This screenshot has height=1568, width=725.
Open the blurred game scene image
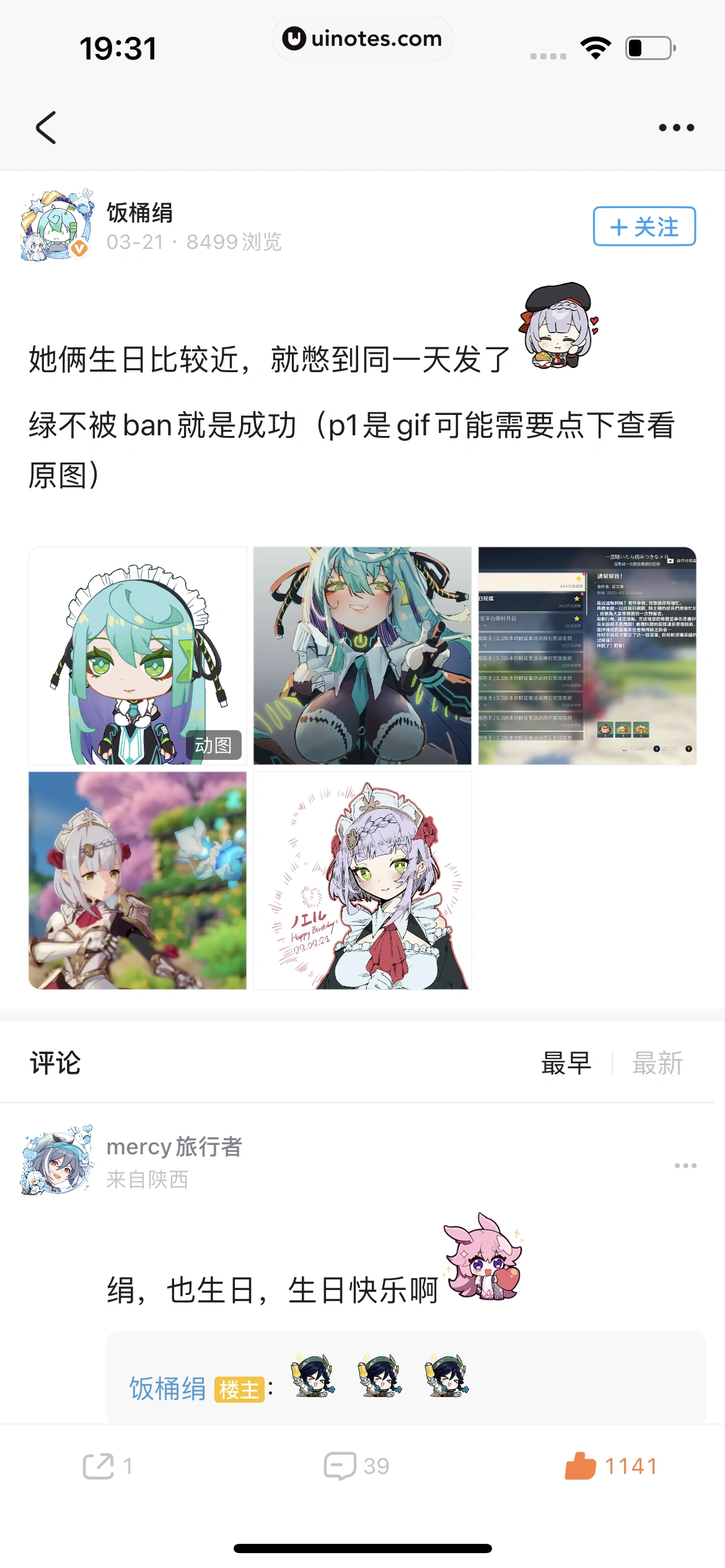[x=138, y=880]
